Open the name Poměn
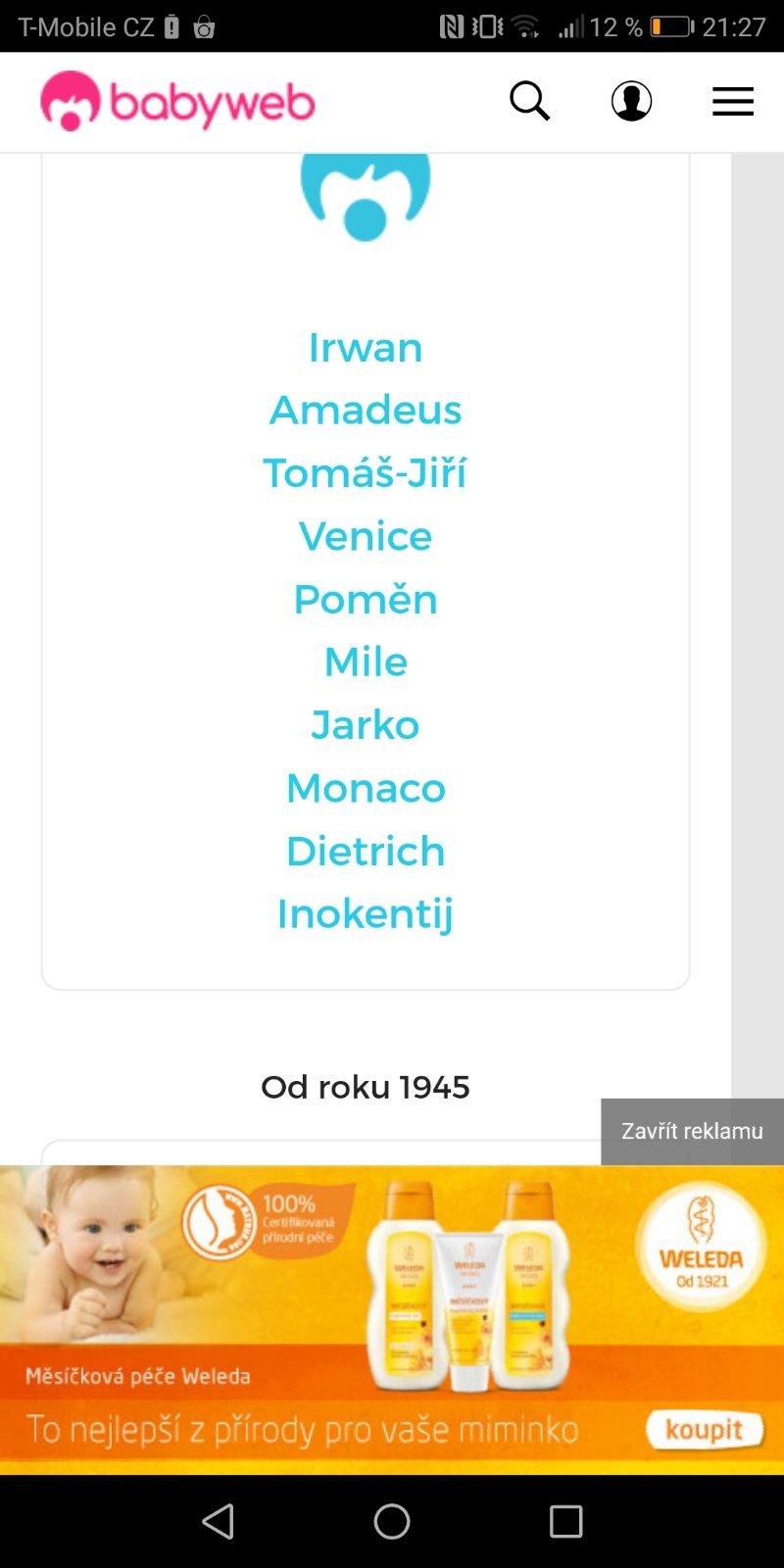The image size is (784, 1568). coord(366,599)
